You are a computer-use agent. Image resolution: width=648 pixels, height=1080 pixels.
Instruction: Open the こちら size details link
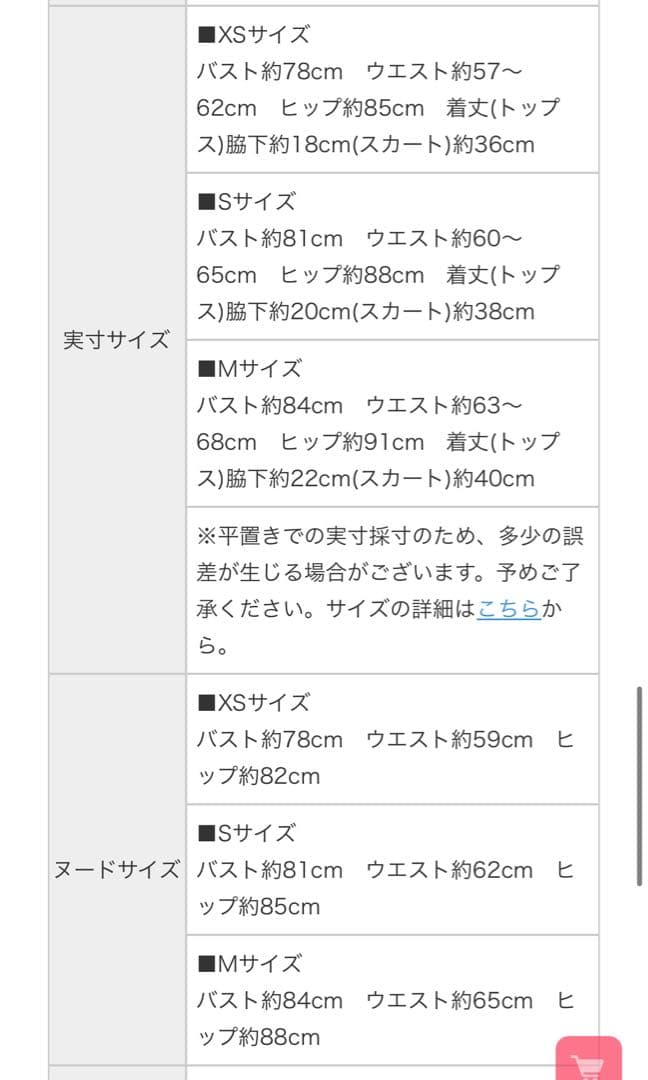click(508, 609)
